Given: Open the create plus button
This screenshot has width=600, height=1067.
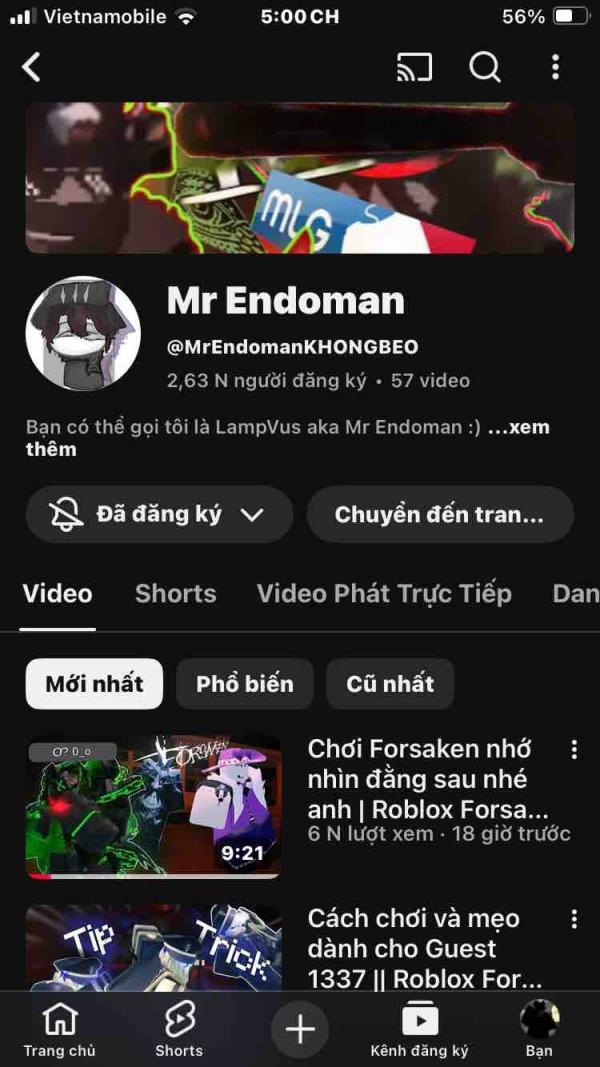Looking at the screenshot, I should (x=300, y=1030).
